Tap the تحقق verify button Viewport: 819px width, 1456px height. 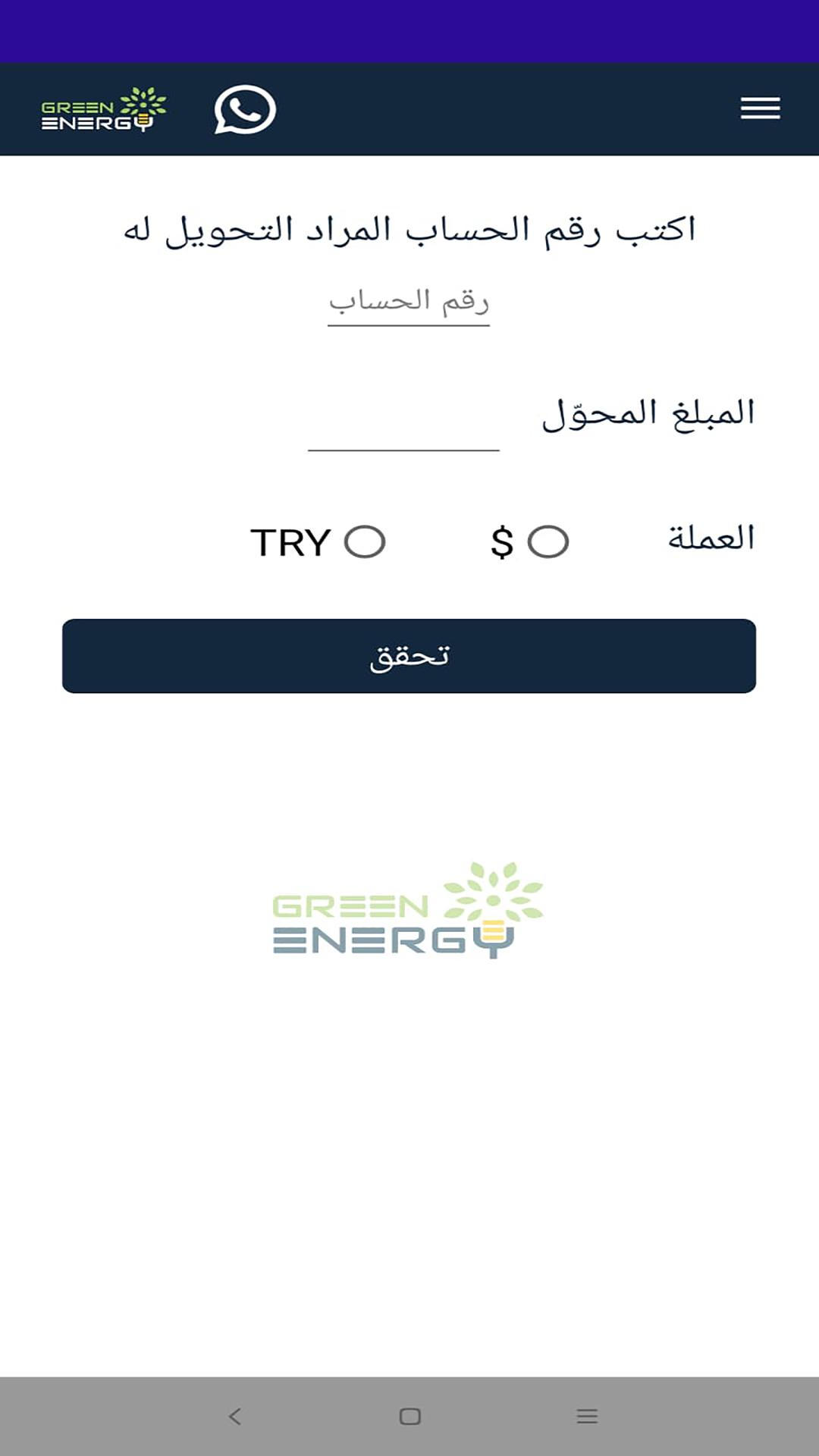409,656
